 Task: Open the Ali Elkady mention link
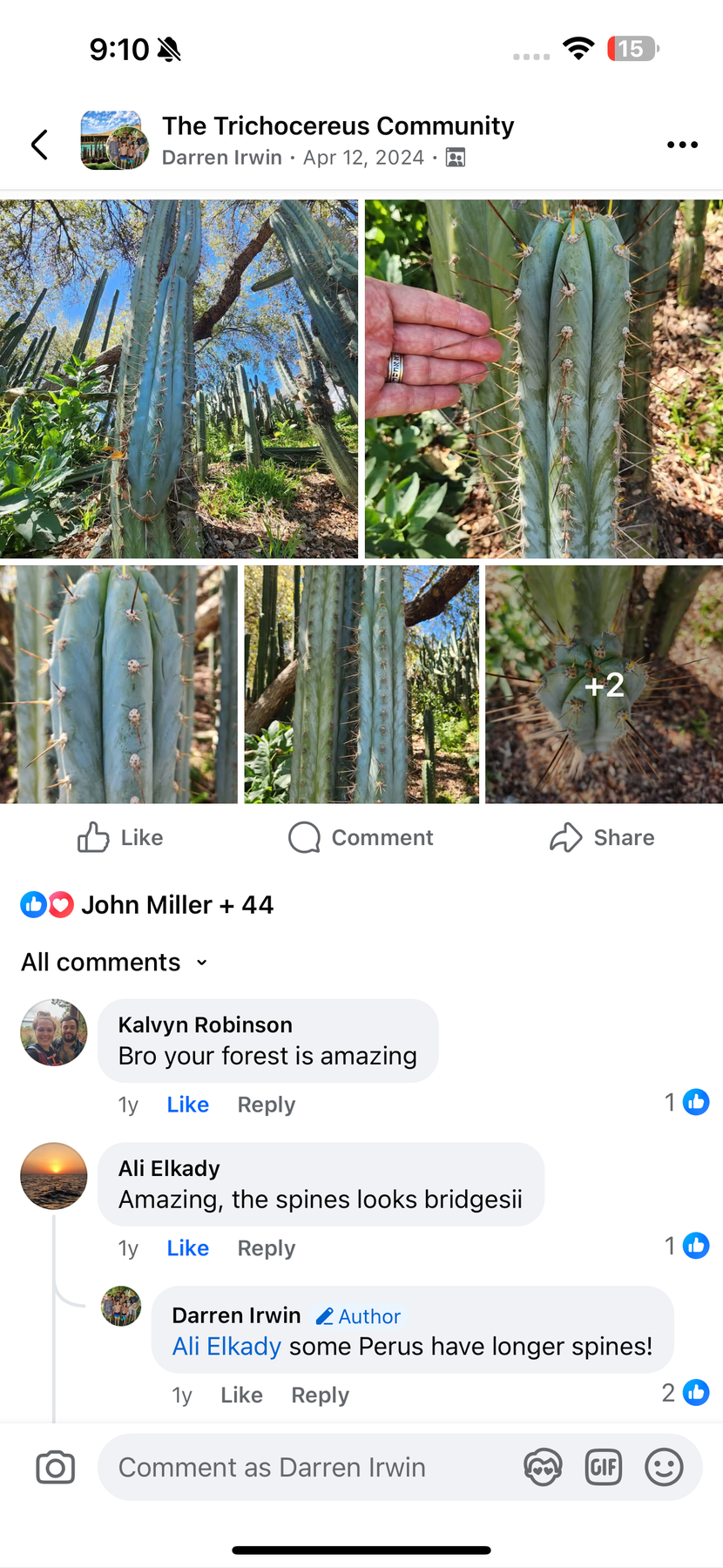[226, 1347]
